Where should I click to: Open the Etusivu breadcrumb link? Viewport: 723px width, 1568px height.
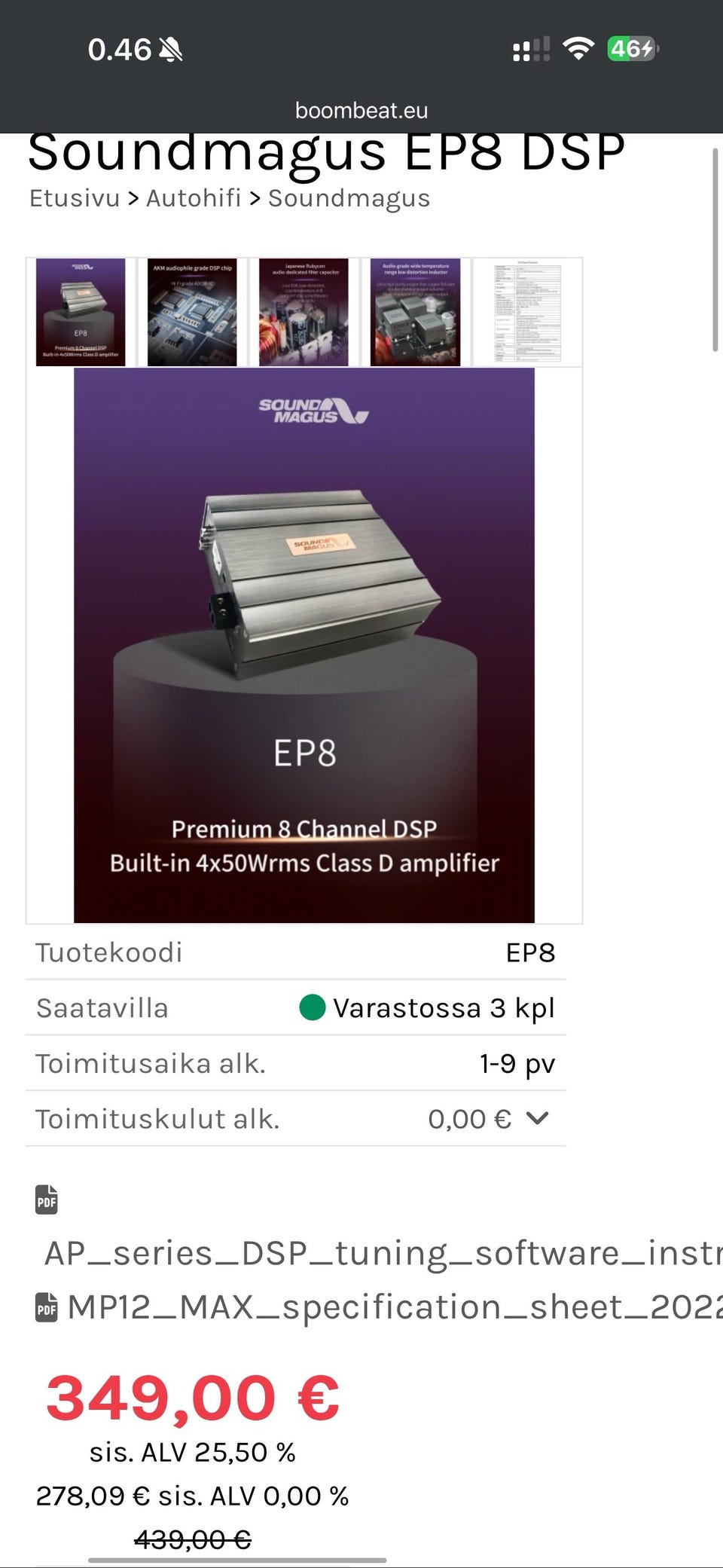75,198
